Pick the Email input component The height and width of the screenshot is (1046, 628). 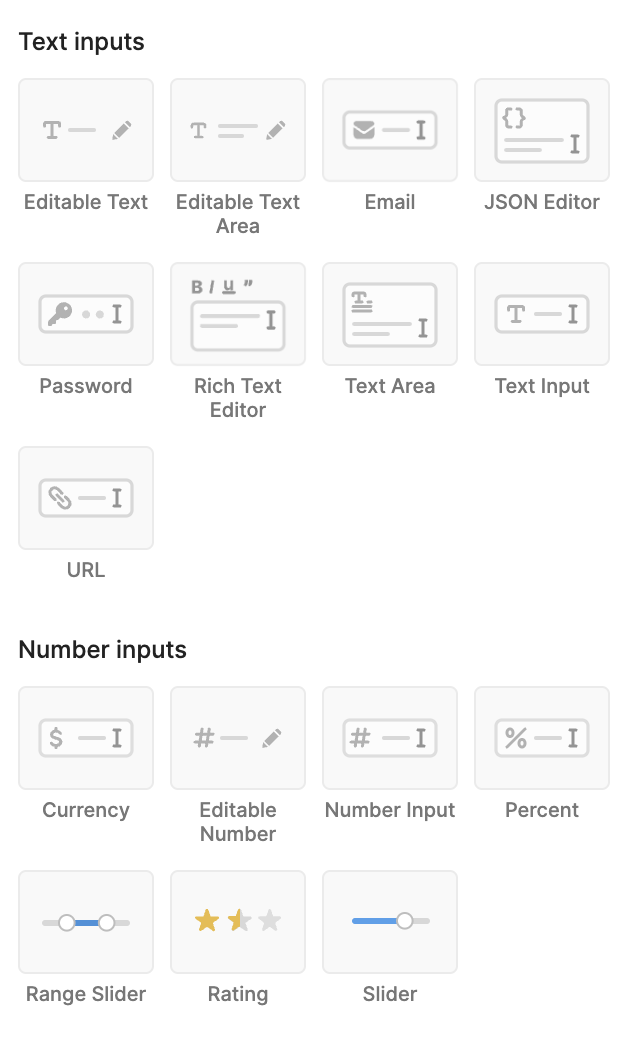click(390, 130)
